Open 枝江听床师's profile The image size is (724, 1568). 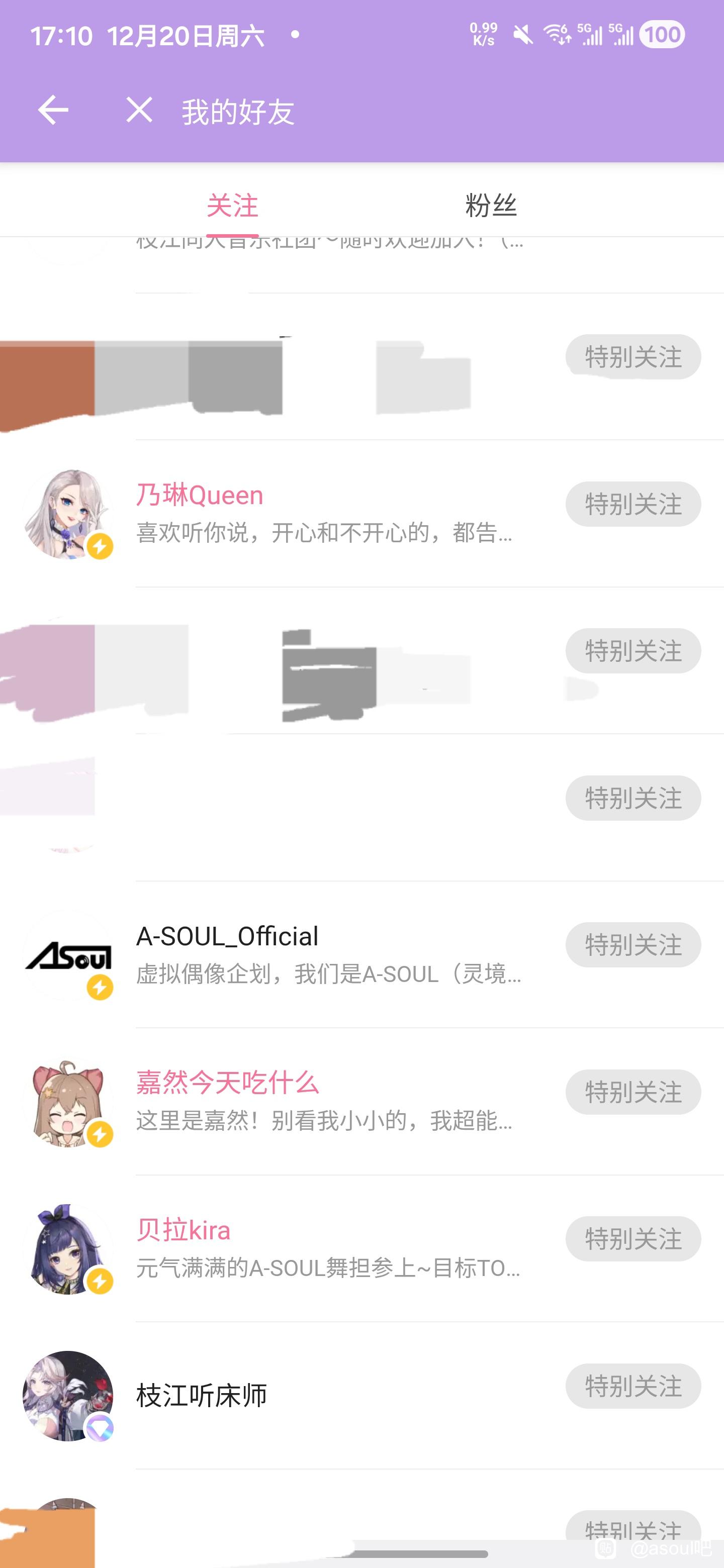click(202, 1395)
